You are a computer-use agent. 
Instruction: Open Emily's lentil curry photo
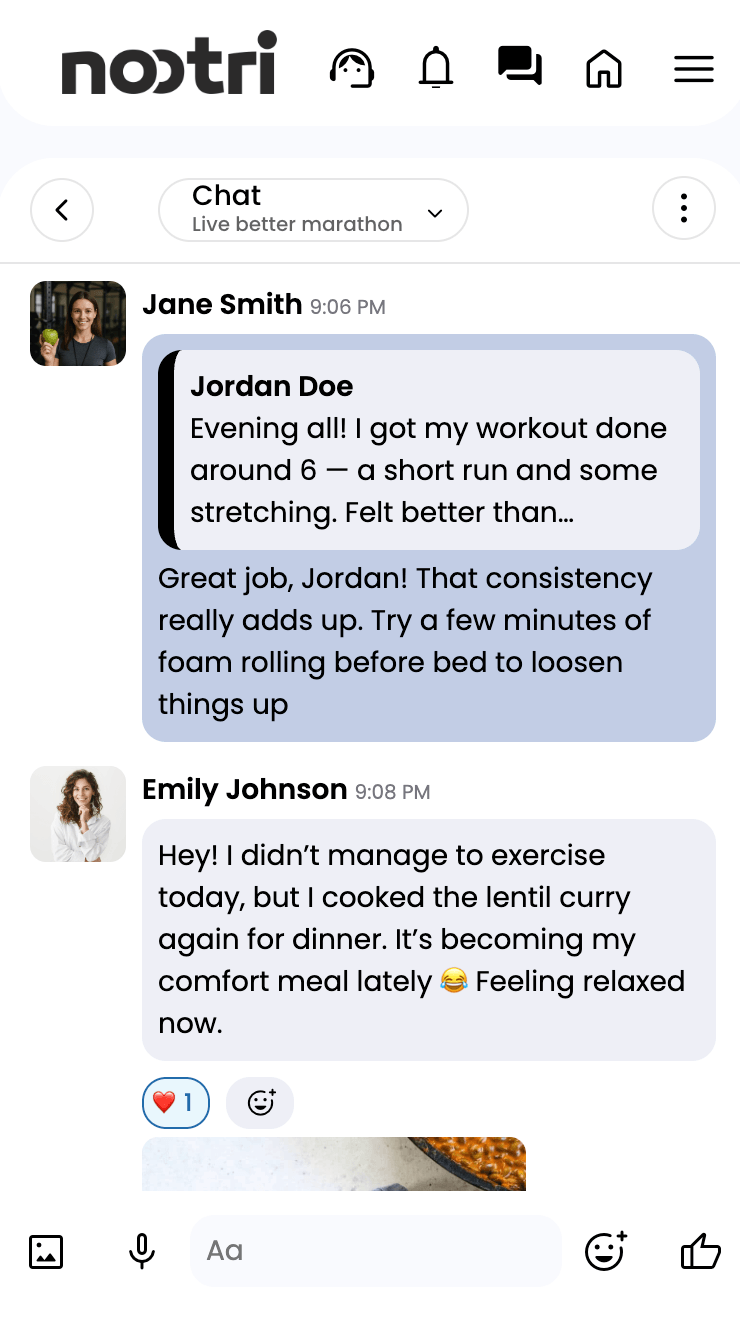(x=333, y=1164)
